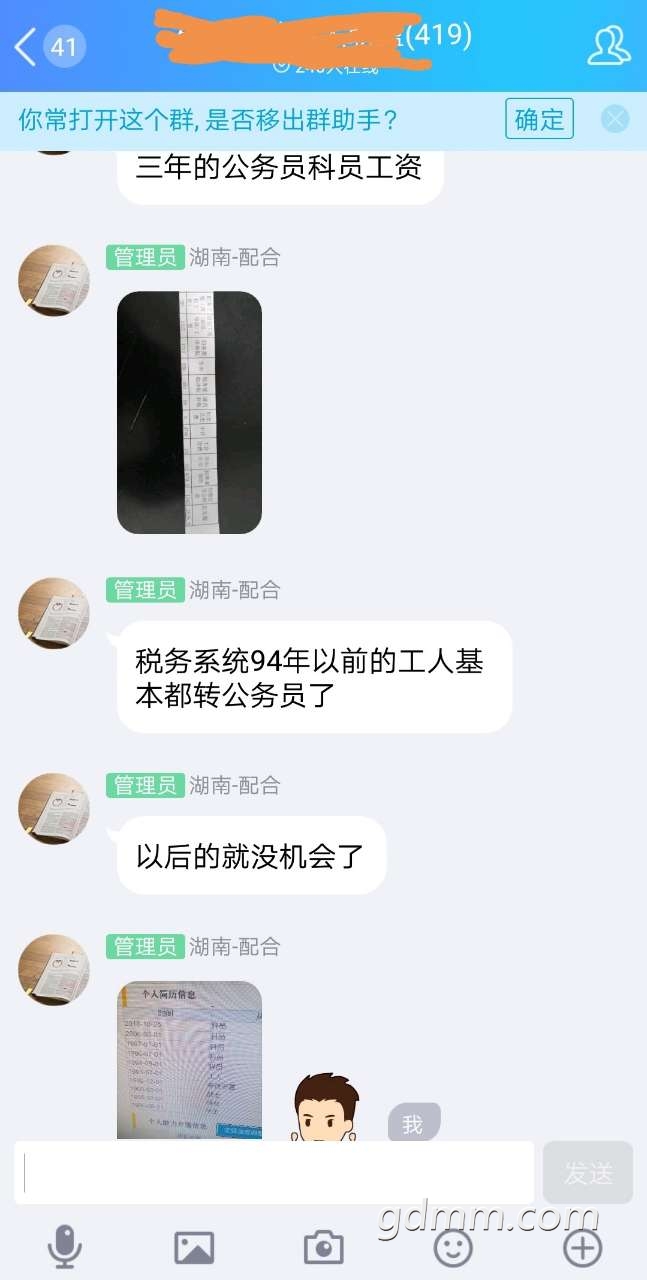Open the plus more-options menu

583,1247
